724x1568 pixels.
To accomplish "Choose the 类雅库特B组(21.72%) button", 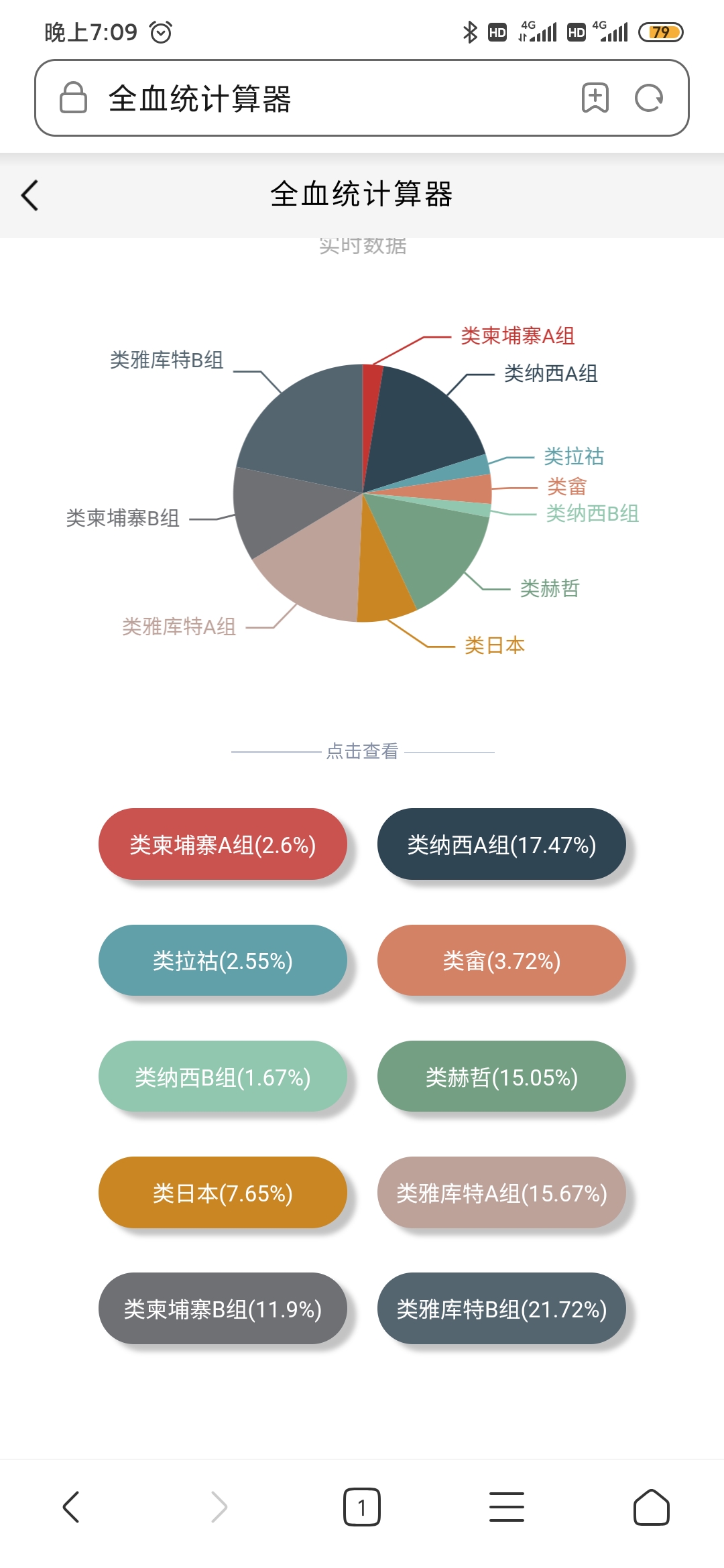I will tap(501, 1309).
